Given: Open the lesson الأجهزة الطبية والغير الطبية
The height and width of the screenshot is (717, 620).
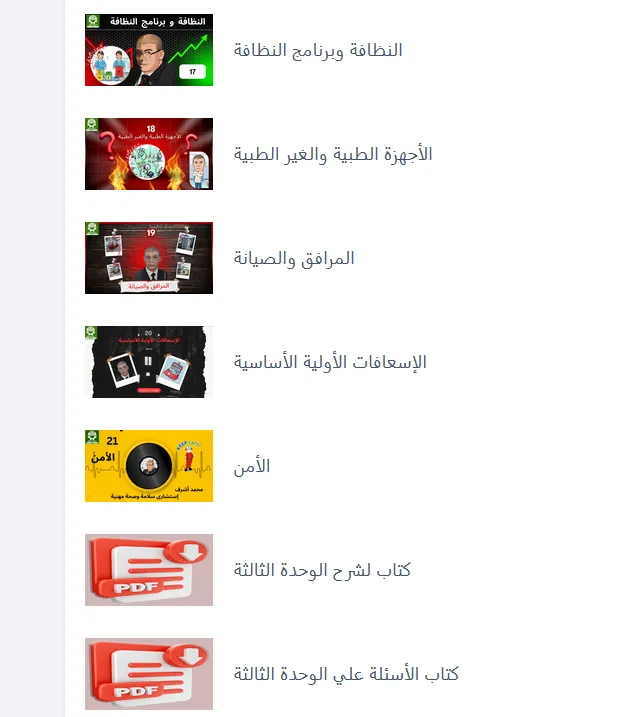Looking at the screenshot, I should [333, 154].
